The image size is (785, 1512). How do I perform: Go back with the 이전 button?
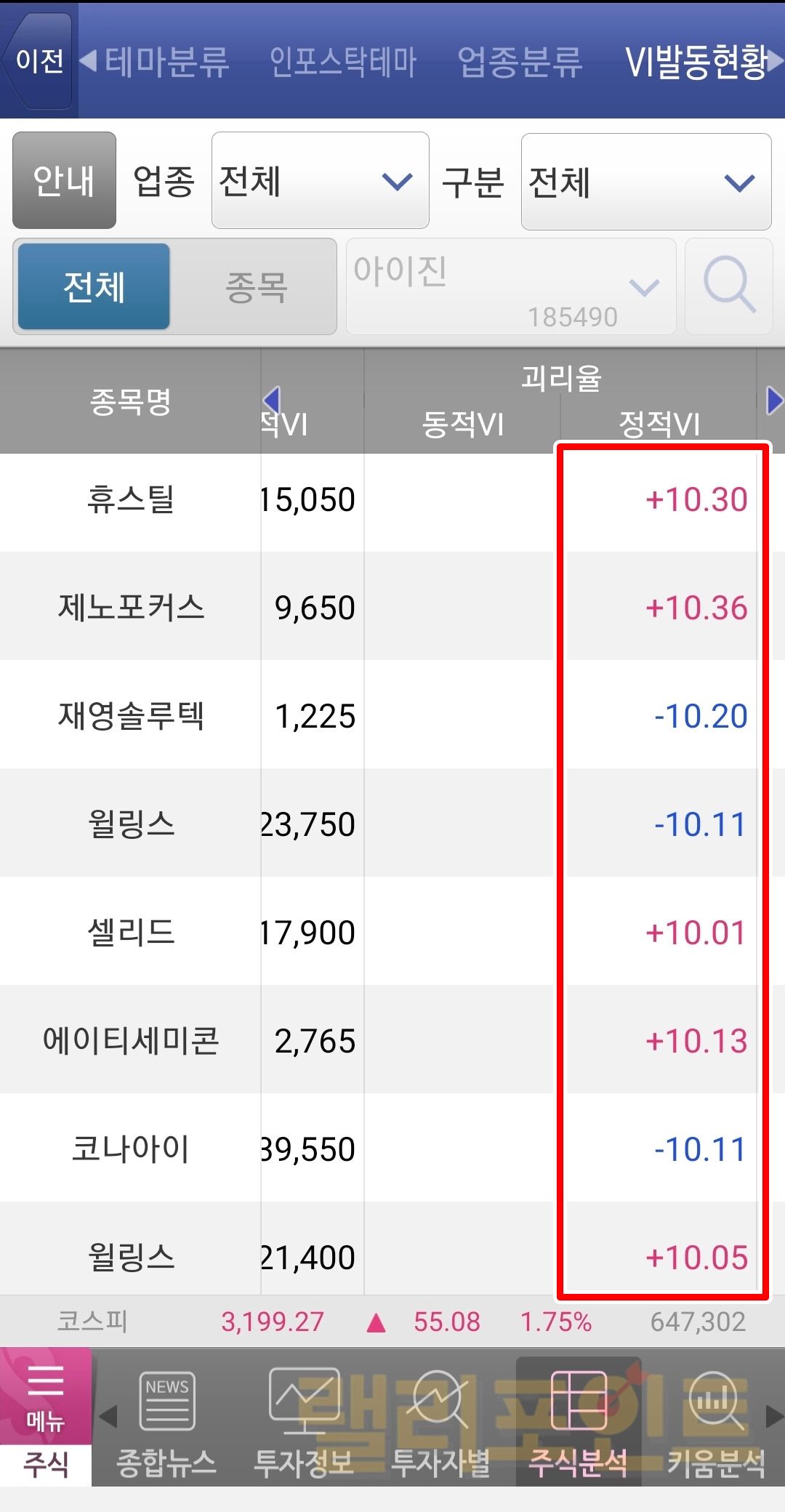tap(39, 61)
